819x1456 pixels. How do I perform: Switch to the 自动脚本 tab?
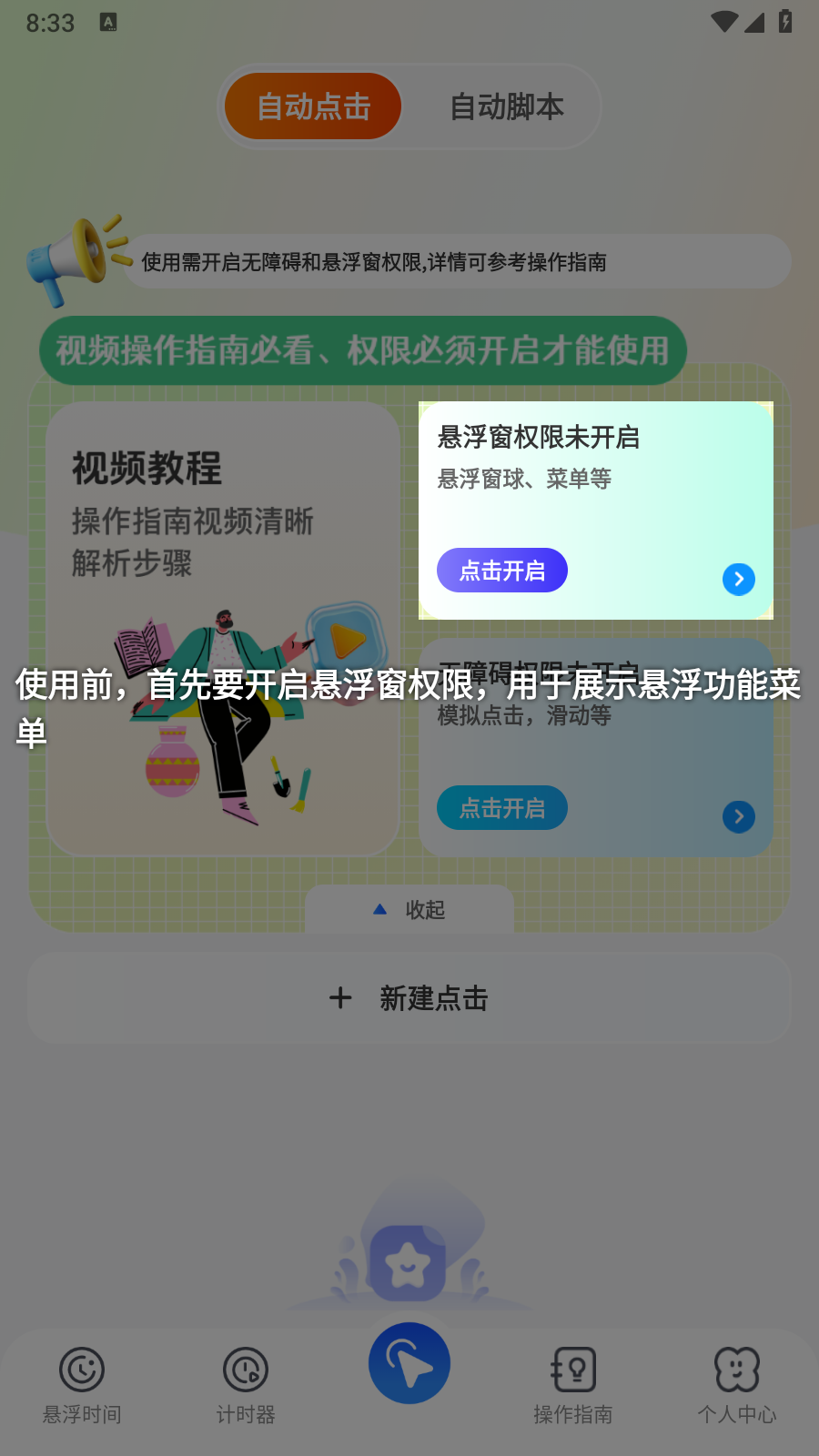pos(507,107)
